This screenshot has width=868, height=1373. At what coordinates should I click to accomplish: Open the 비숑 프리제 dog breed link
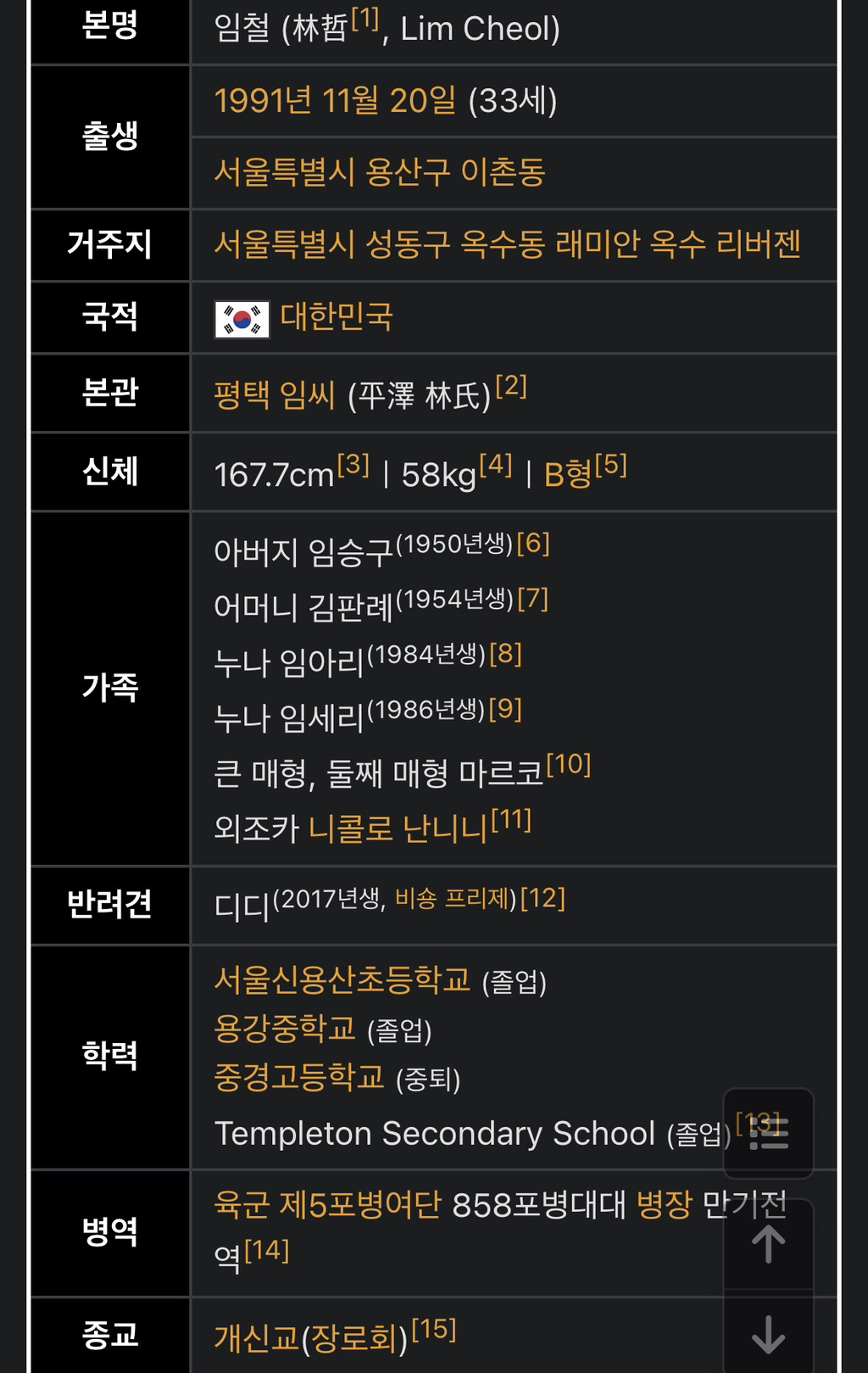[453, 898]
